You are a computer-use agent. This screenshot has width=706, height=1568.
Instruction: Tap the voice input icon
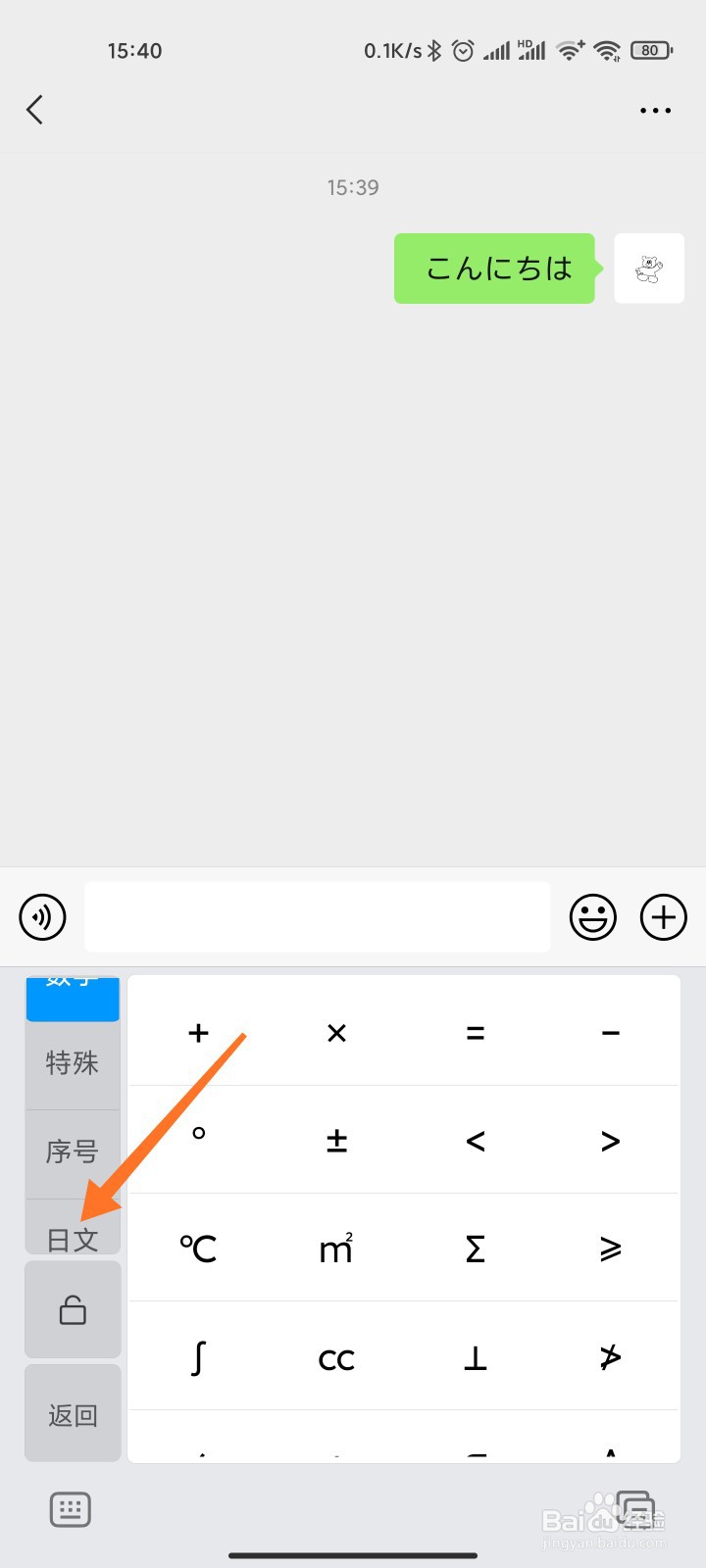coord(41,916)
